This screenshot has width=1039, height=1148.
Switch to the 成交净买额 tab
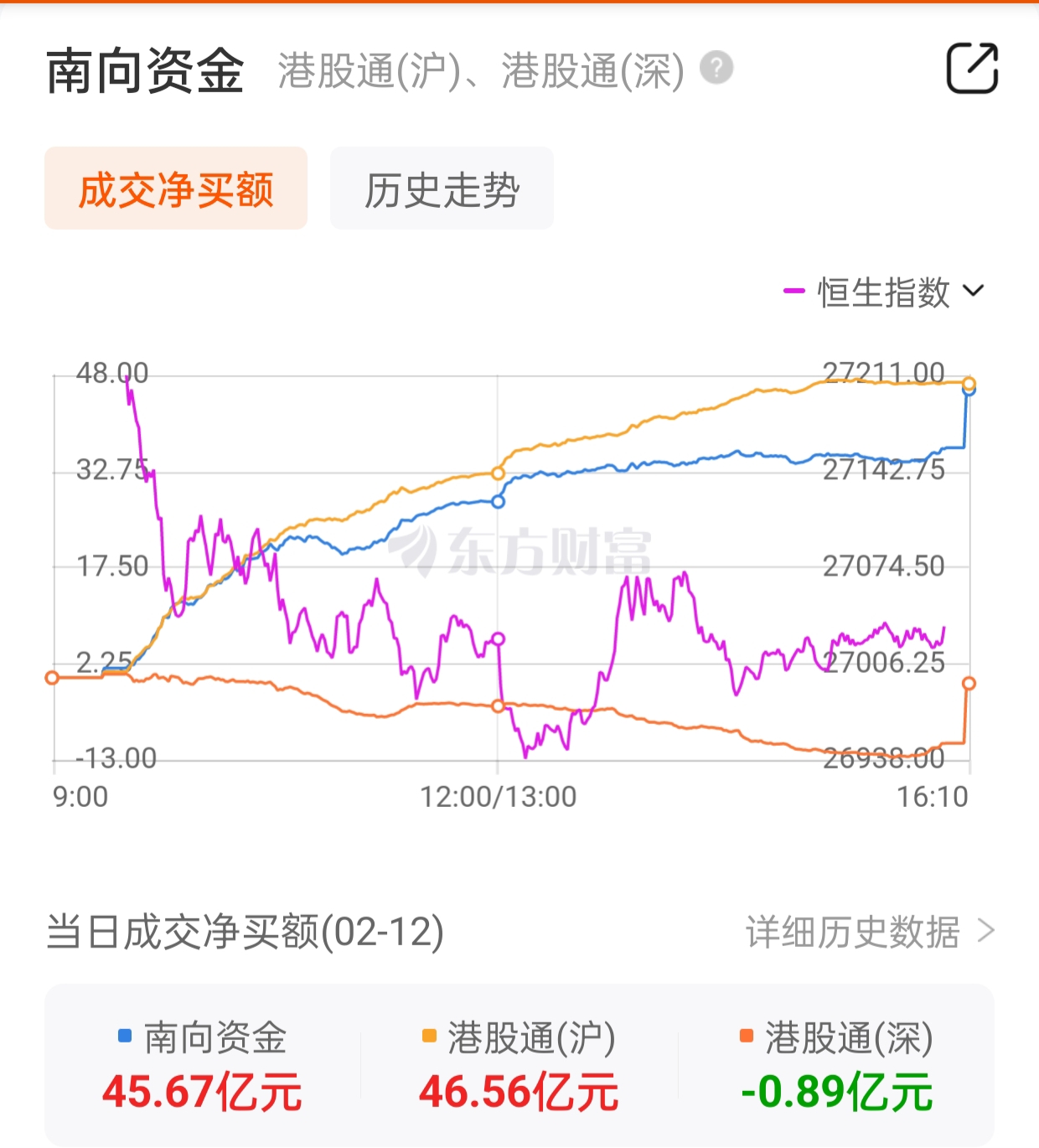(x=176, y=189)
